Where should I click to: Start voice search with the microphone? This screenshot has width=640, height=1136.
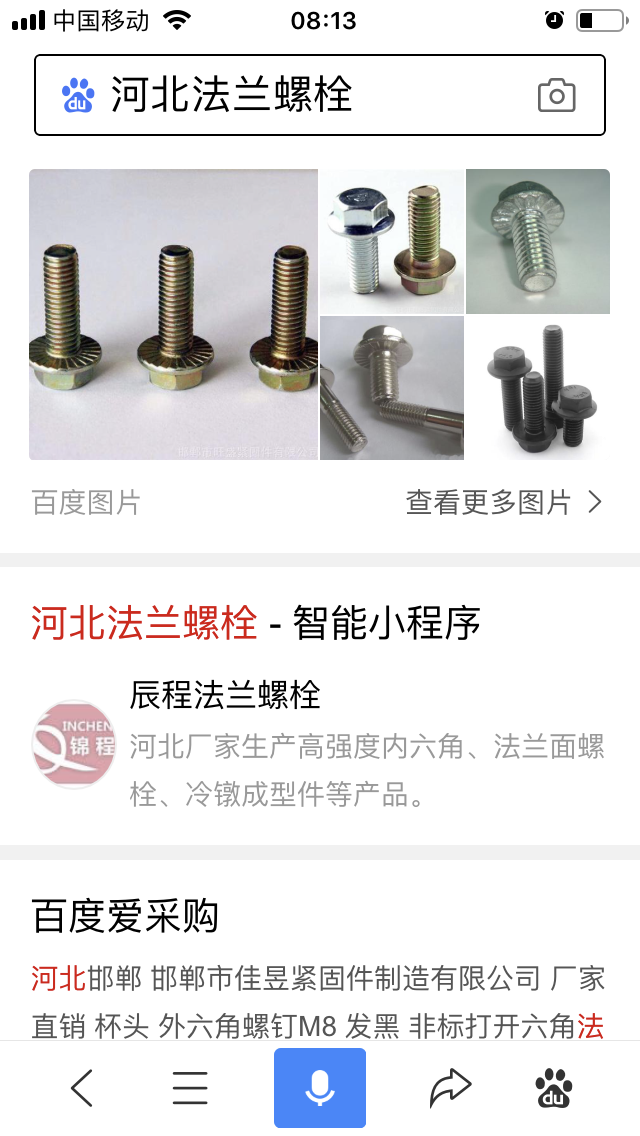coord(320,1088)
